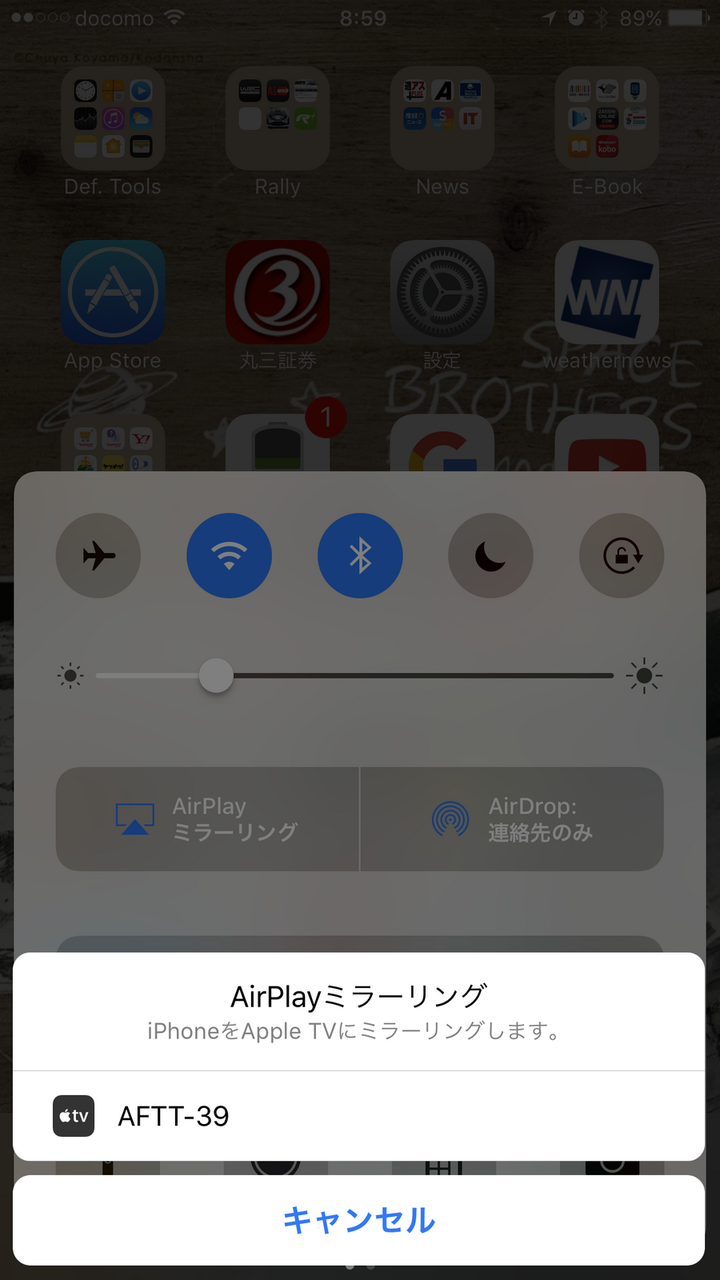This screenshot has height=1280, width=720.
Task: Toggle Airplane Mode on
Action: pyautogui.click(x=98, y=556)
